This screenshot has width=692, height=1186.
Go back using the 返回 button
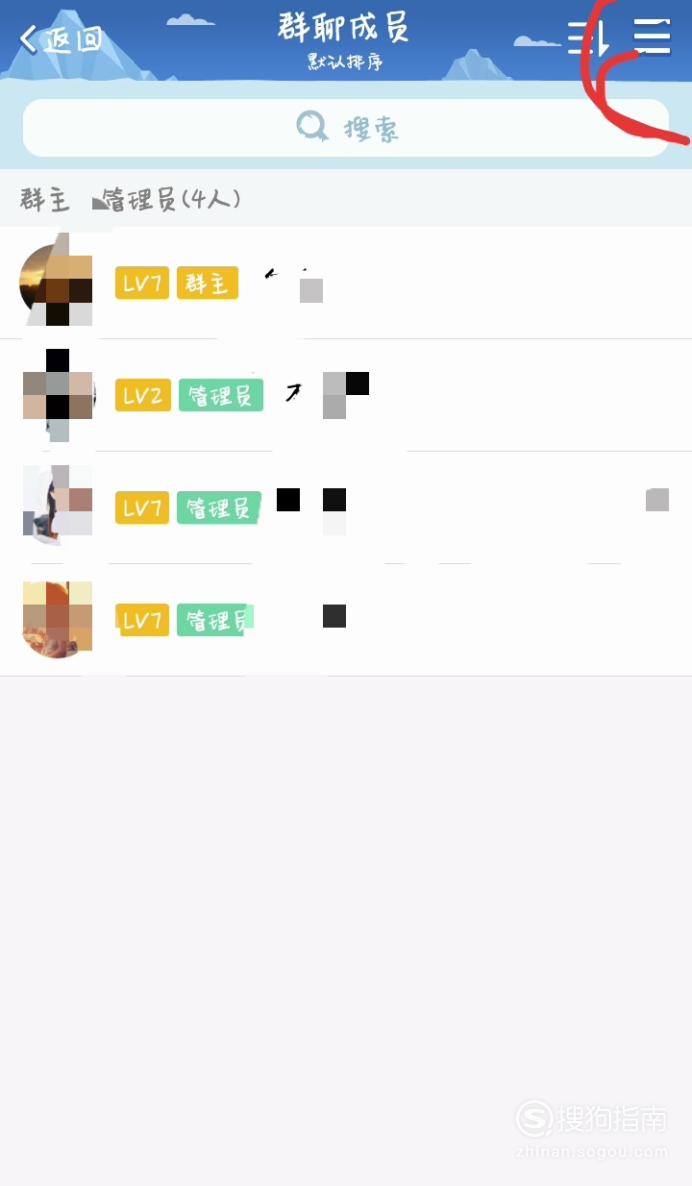tap(61, 39)
